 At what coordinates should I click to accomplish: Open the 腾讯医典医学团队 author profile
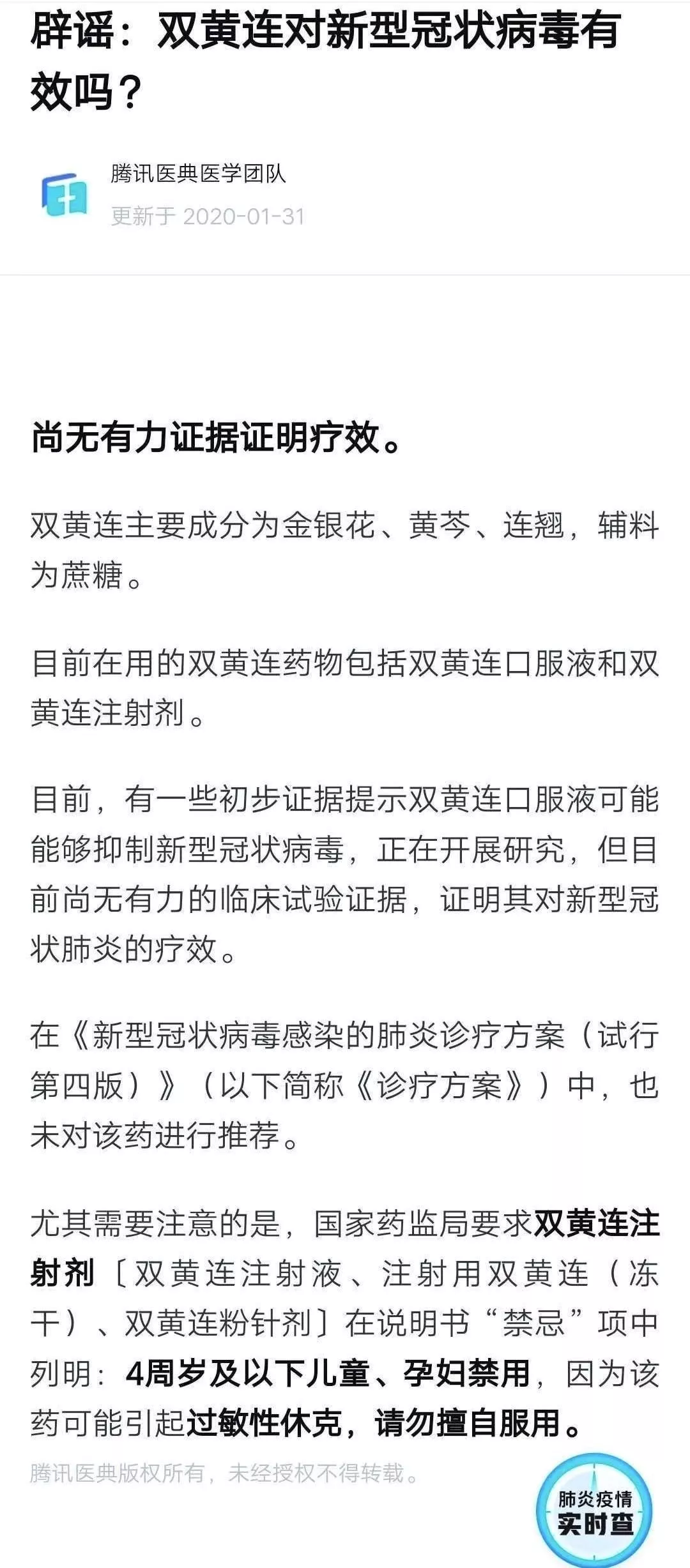[198, 174]
